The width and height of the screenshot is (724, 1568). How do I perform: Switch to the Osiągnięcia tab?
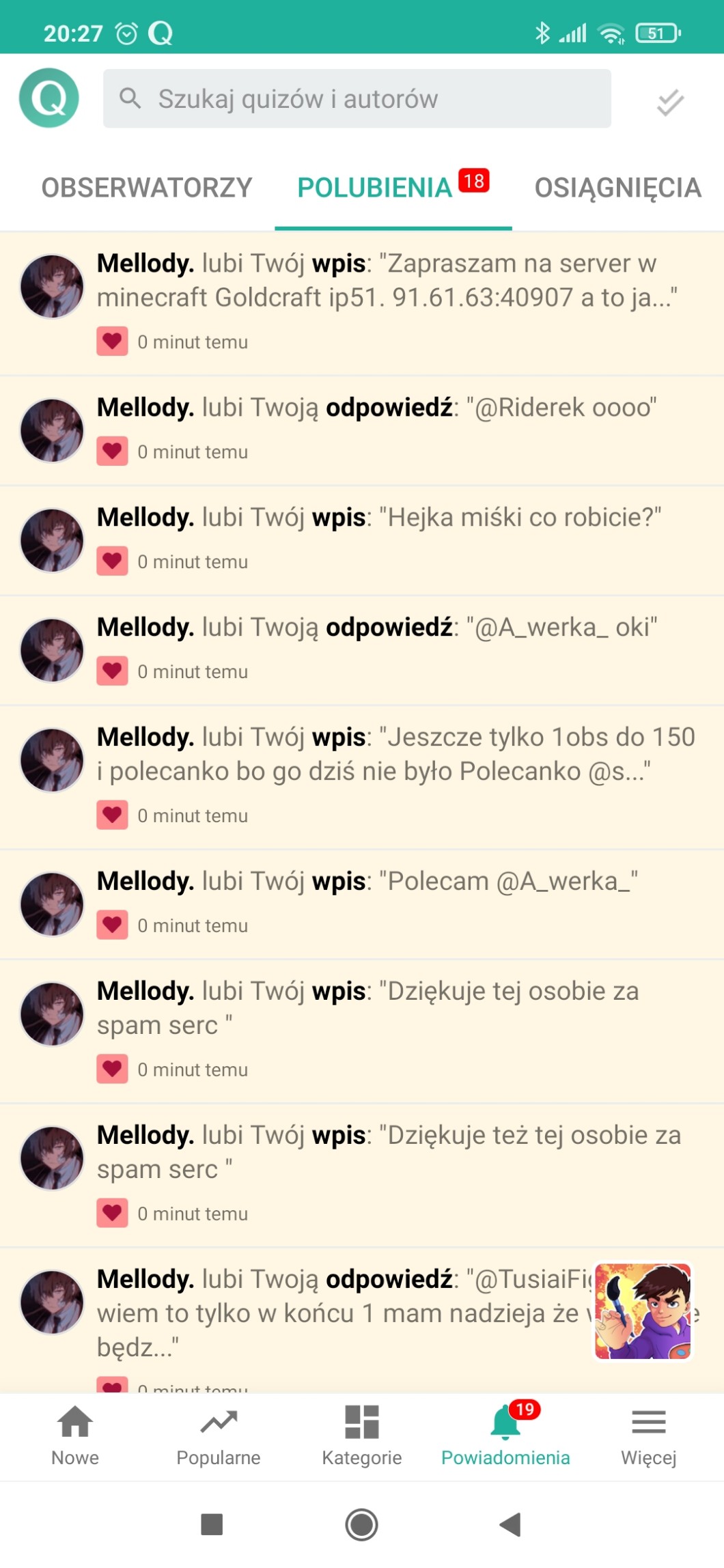[x=617, y=188]
